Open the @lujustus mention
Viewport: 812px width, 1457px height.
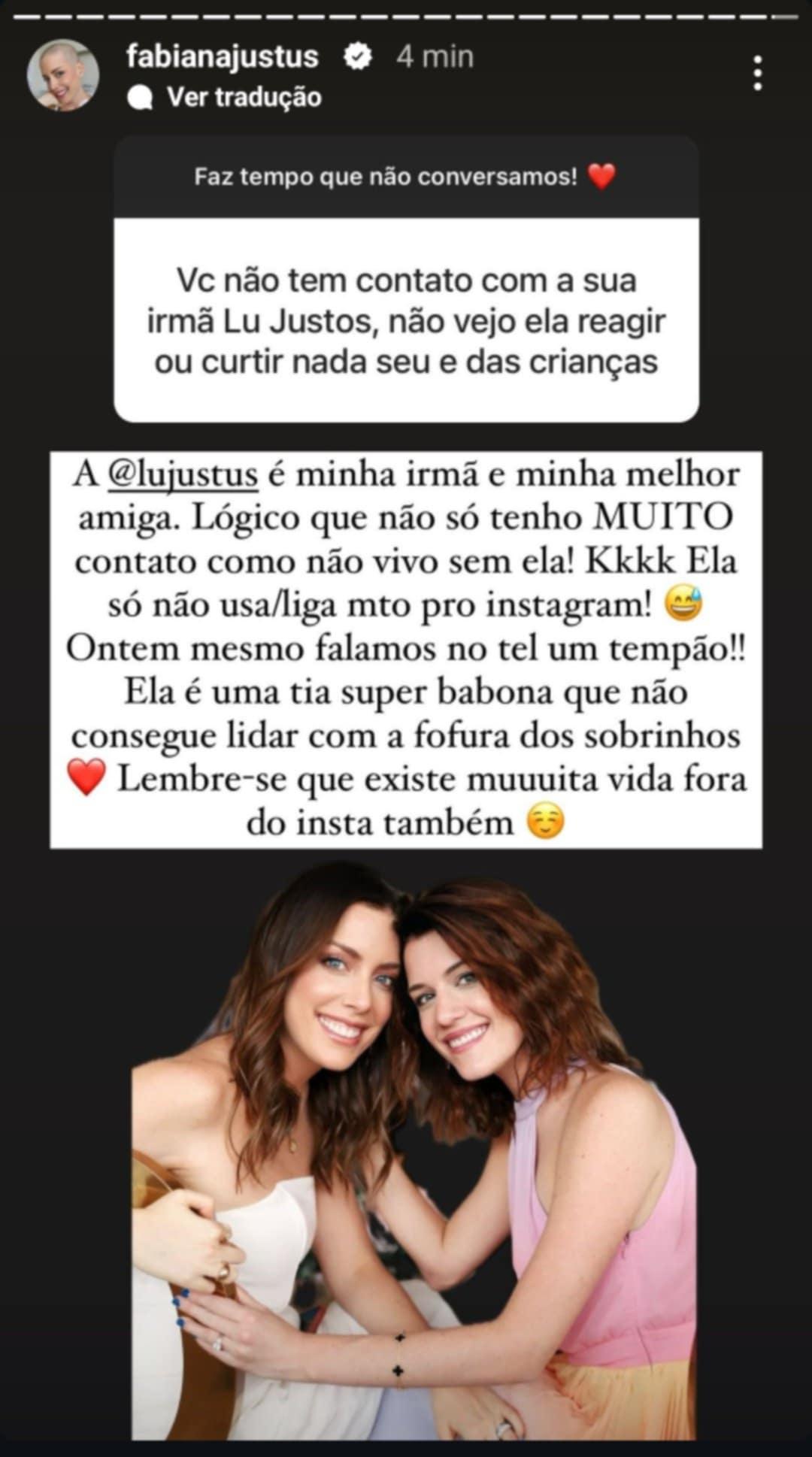point(183,476)
